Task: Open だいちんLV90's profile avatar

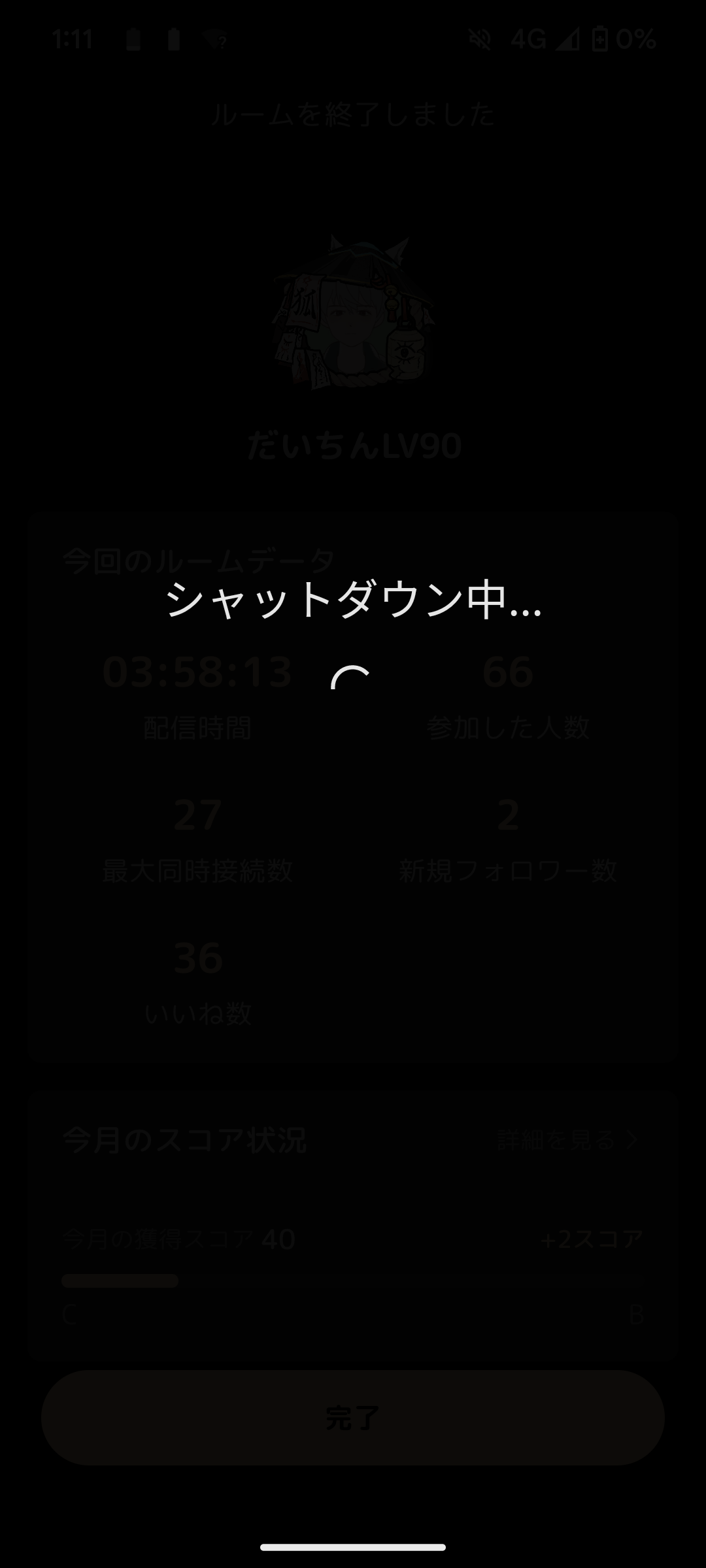Action: 353,314
